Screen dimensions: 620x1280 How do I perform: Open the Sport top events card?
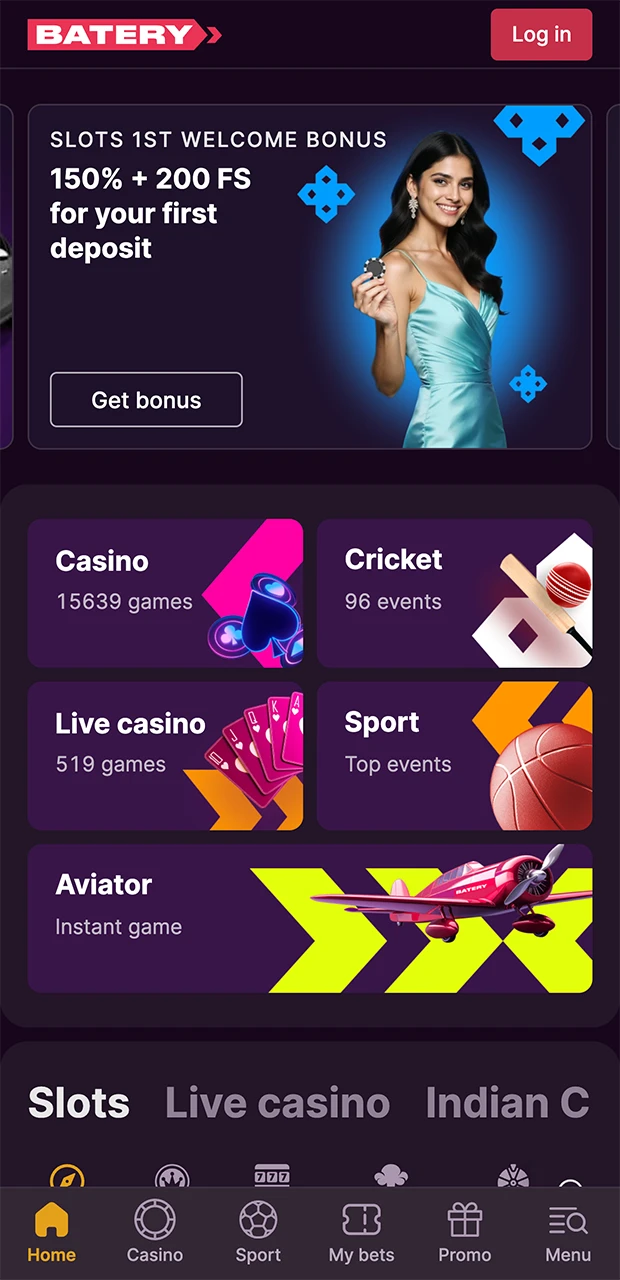tap(454, 756)
